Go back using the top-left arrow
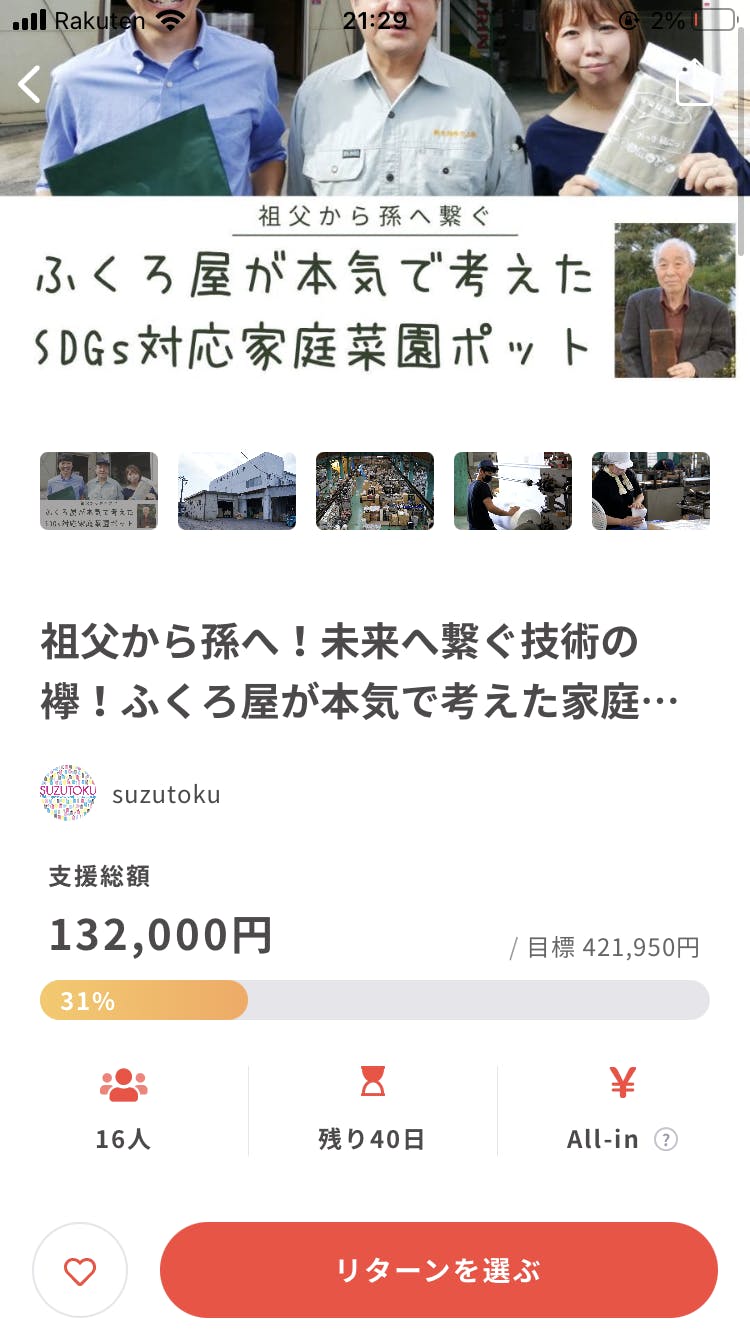Screen dimensions: 750x1334 coord(30,85)
